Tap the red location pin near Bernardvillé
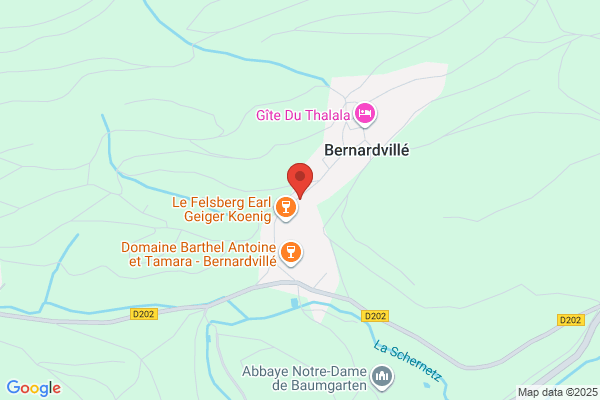600x400 pixels. click(x=300, y=180)
